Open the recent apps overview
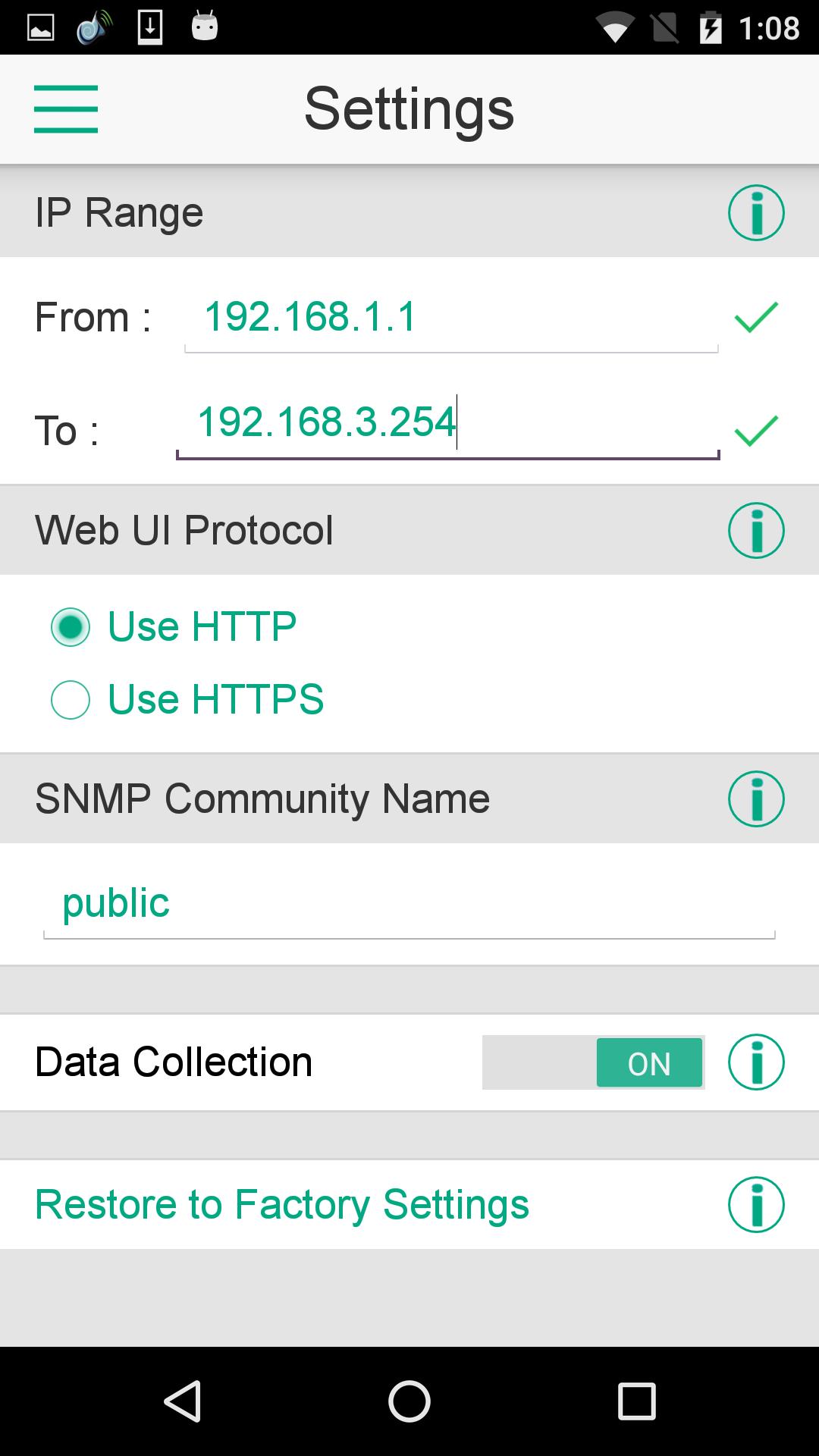 point(636,1401)
